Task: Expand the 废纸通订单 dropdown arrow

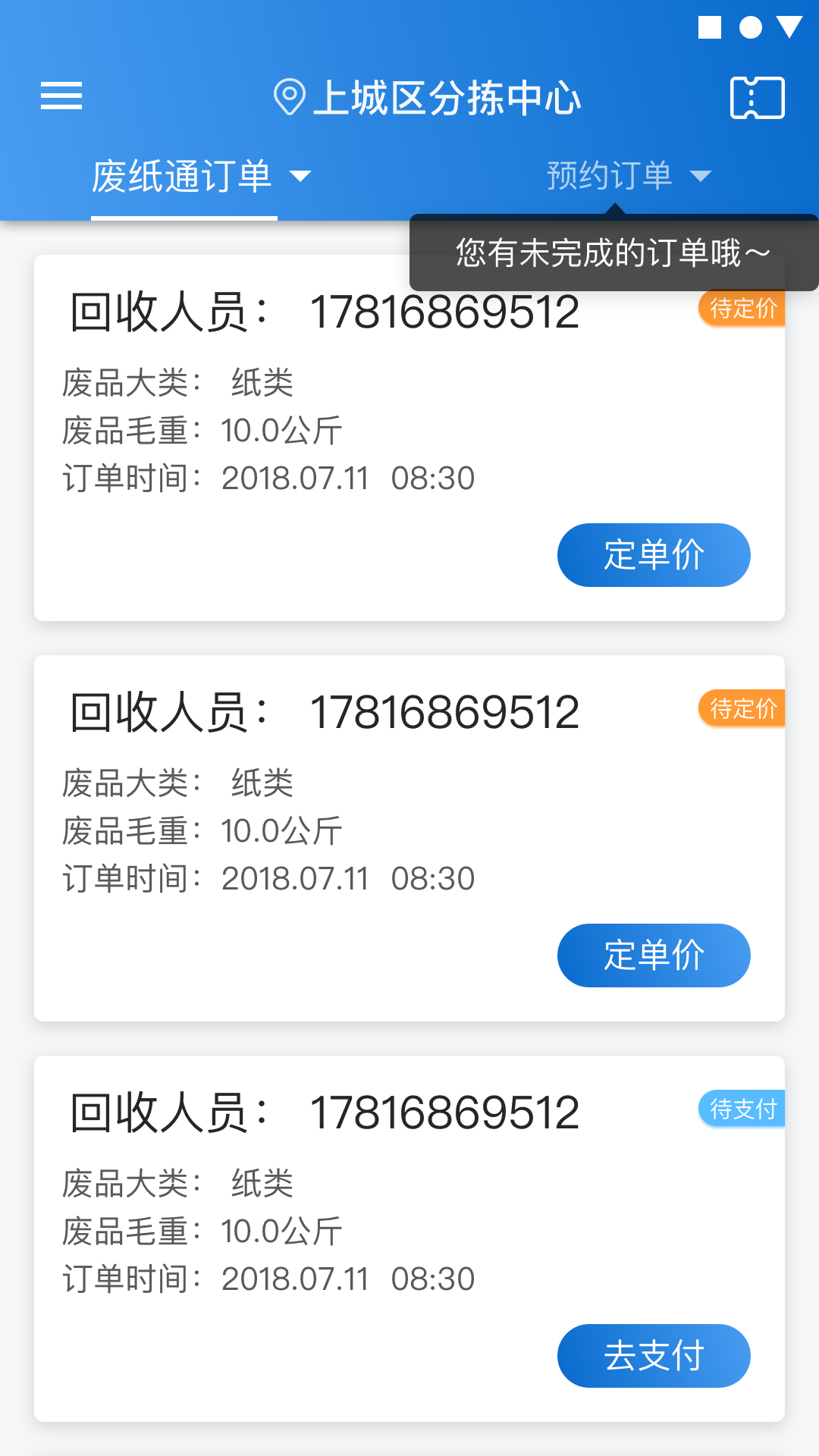Action: coord(301,177)
